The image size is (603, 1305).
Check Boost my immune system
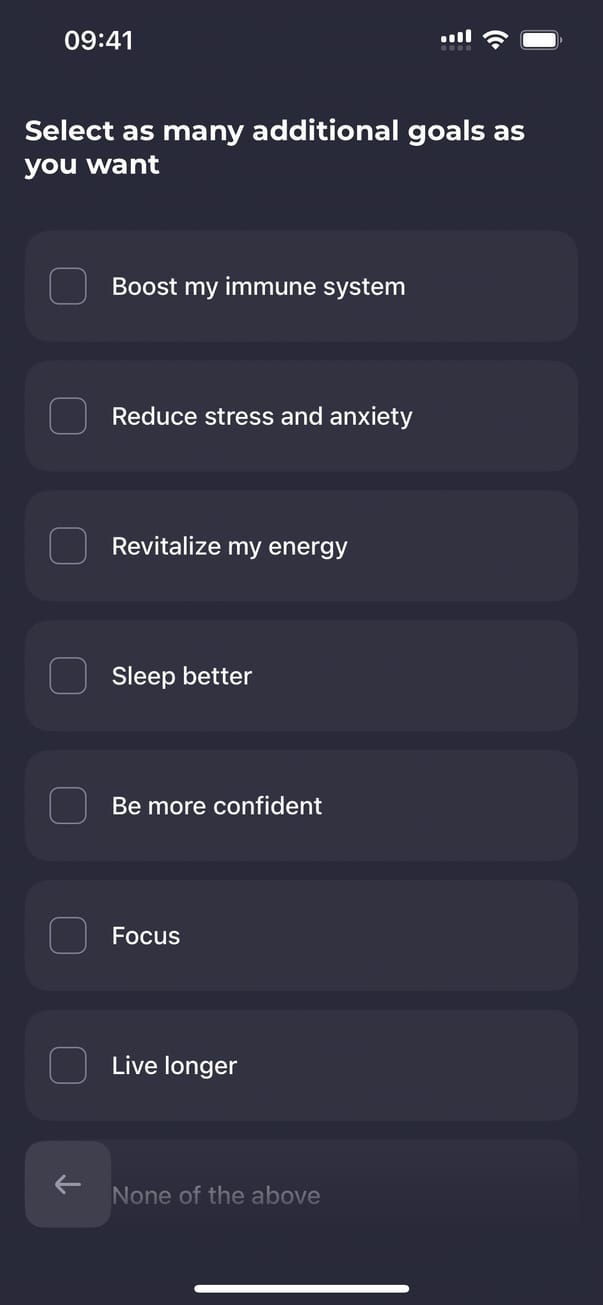68,286
